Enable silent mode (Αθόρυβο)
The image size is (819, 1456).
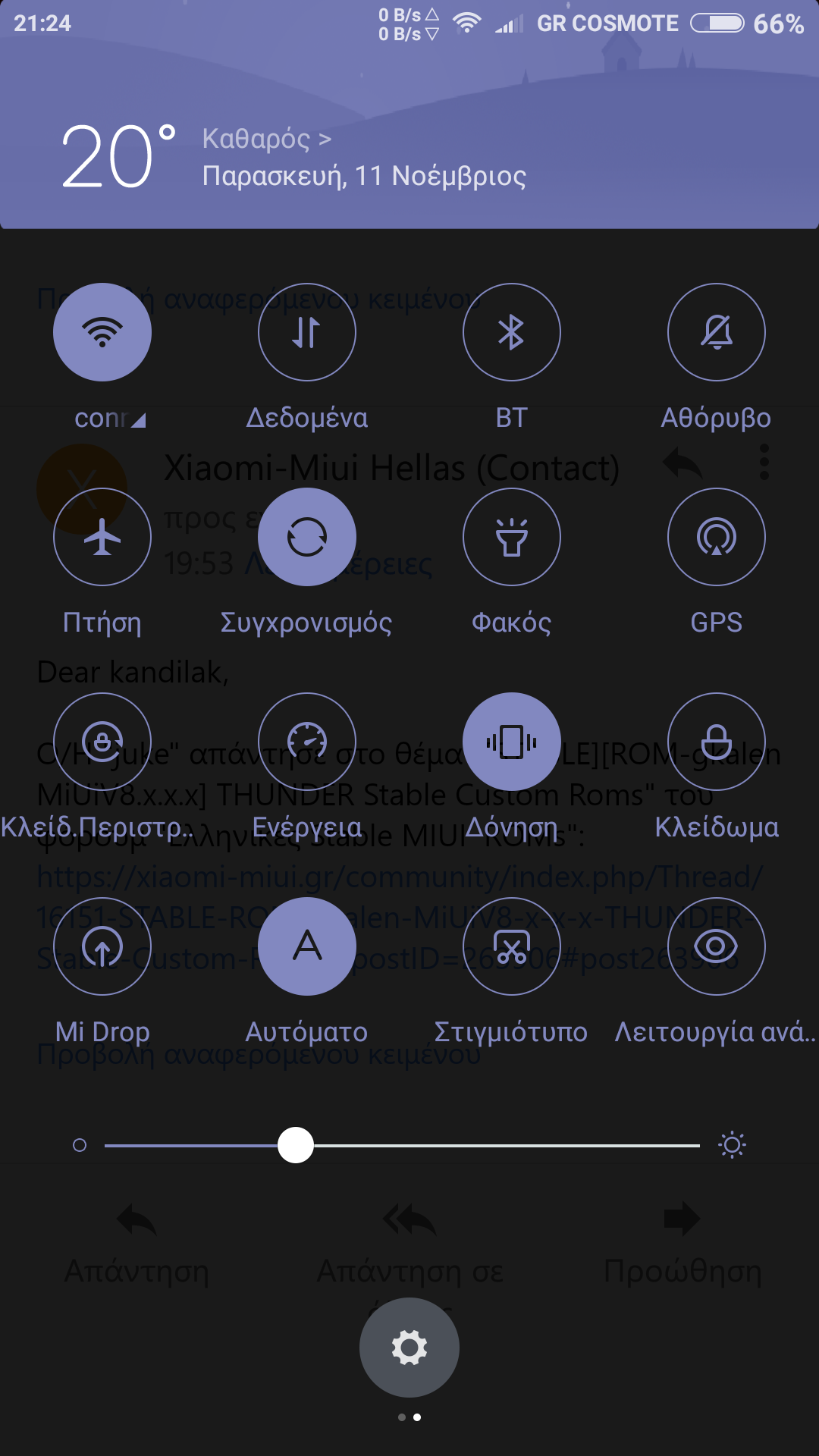pyautogui.click(x=717, y=332)
